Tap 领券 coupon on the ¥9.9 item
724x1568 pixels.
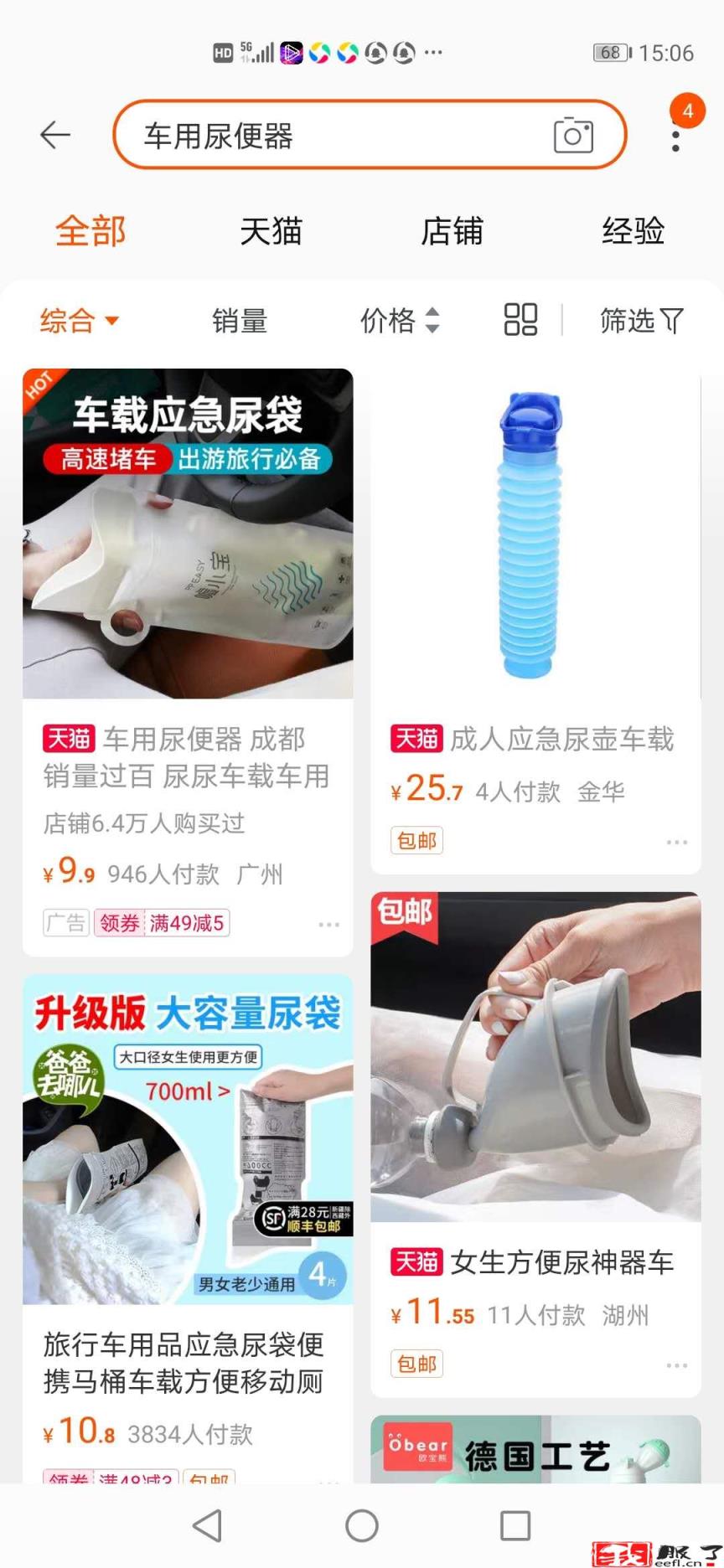(x=120, y=924)
